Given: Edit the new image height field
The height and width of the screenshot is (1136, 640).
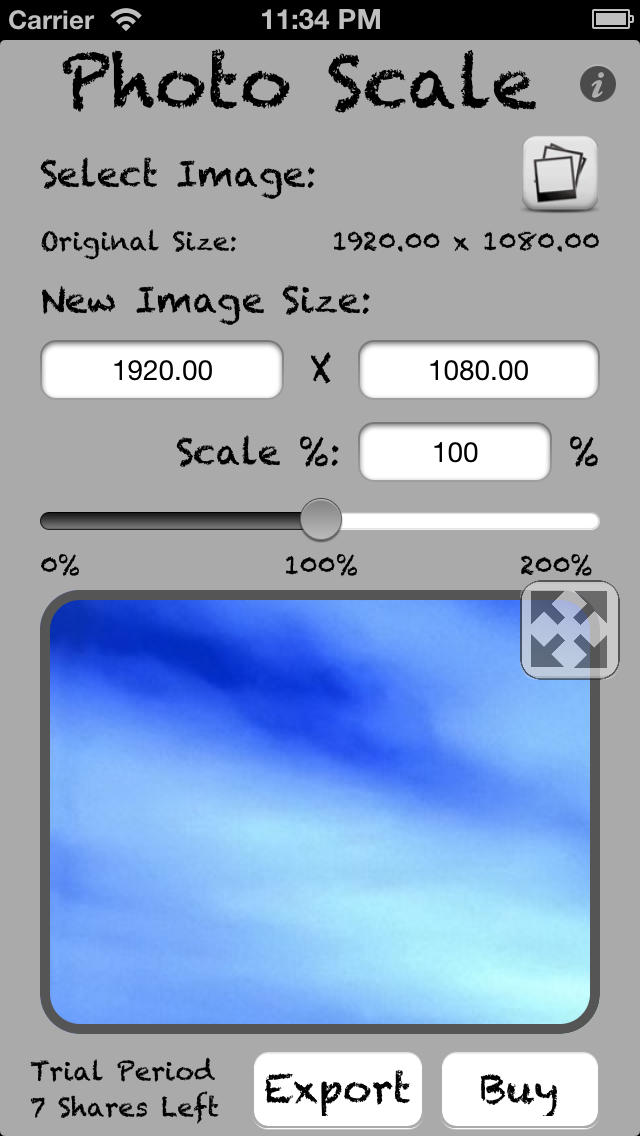Looking at the screenshot, I should coord(478,370).
